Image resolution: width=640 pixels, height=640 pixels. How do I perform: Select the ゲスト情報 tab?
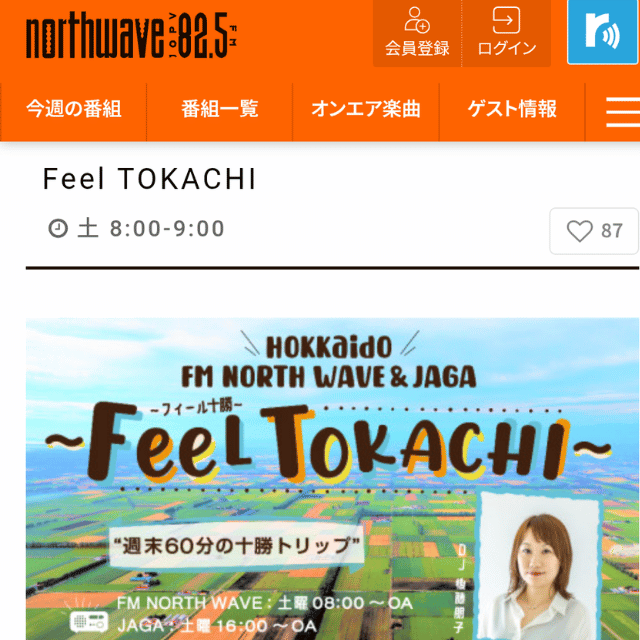click(x=512, y=110)
